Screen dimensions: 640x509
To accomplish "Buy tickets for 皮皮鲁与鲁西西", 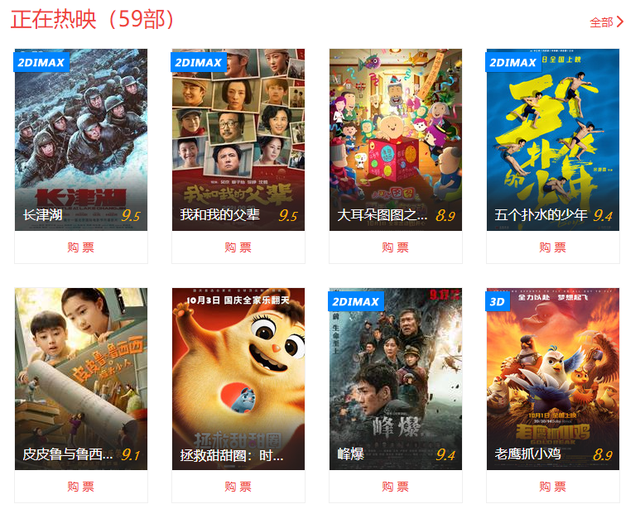I will (x=81, y=487).
